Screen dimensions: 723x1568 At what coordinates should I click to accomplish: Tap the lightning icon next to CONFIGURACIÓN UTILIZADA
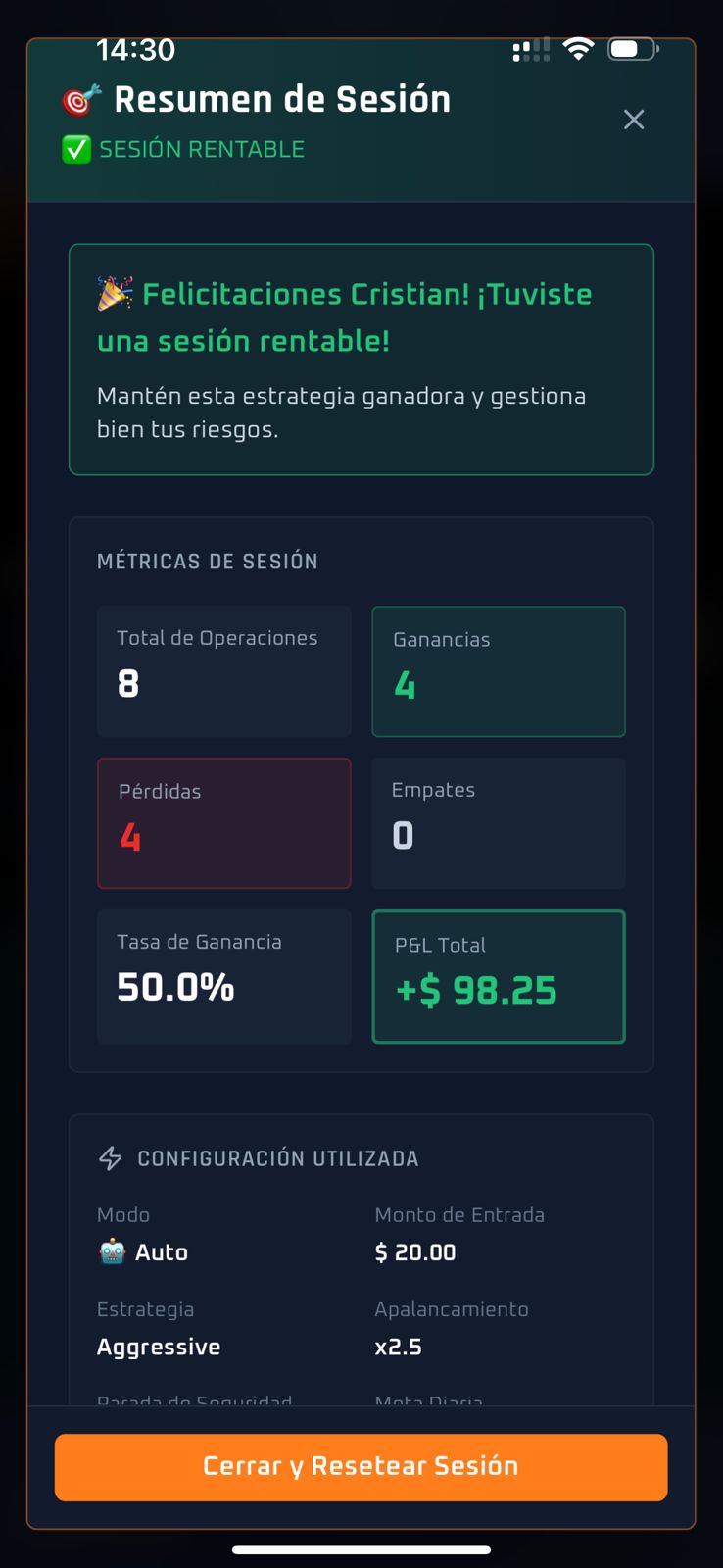(110, 1157)
